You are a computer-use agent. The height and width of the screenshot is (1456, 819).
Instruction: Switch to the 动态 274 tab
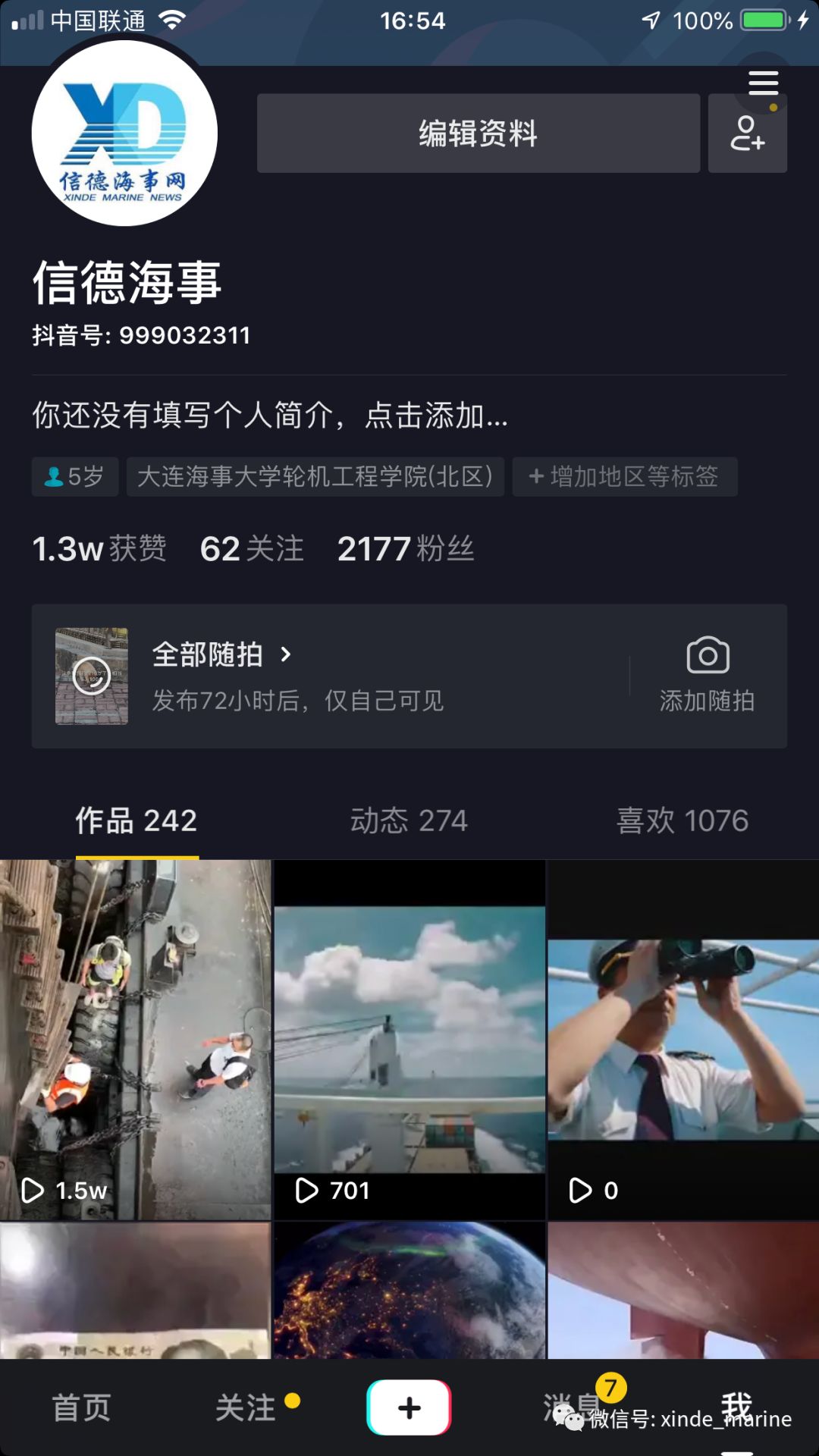point(409,821)
